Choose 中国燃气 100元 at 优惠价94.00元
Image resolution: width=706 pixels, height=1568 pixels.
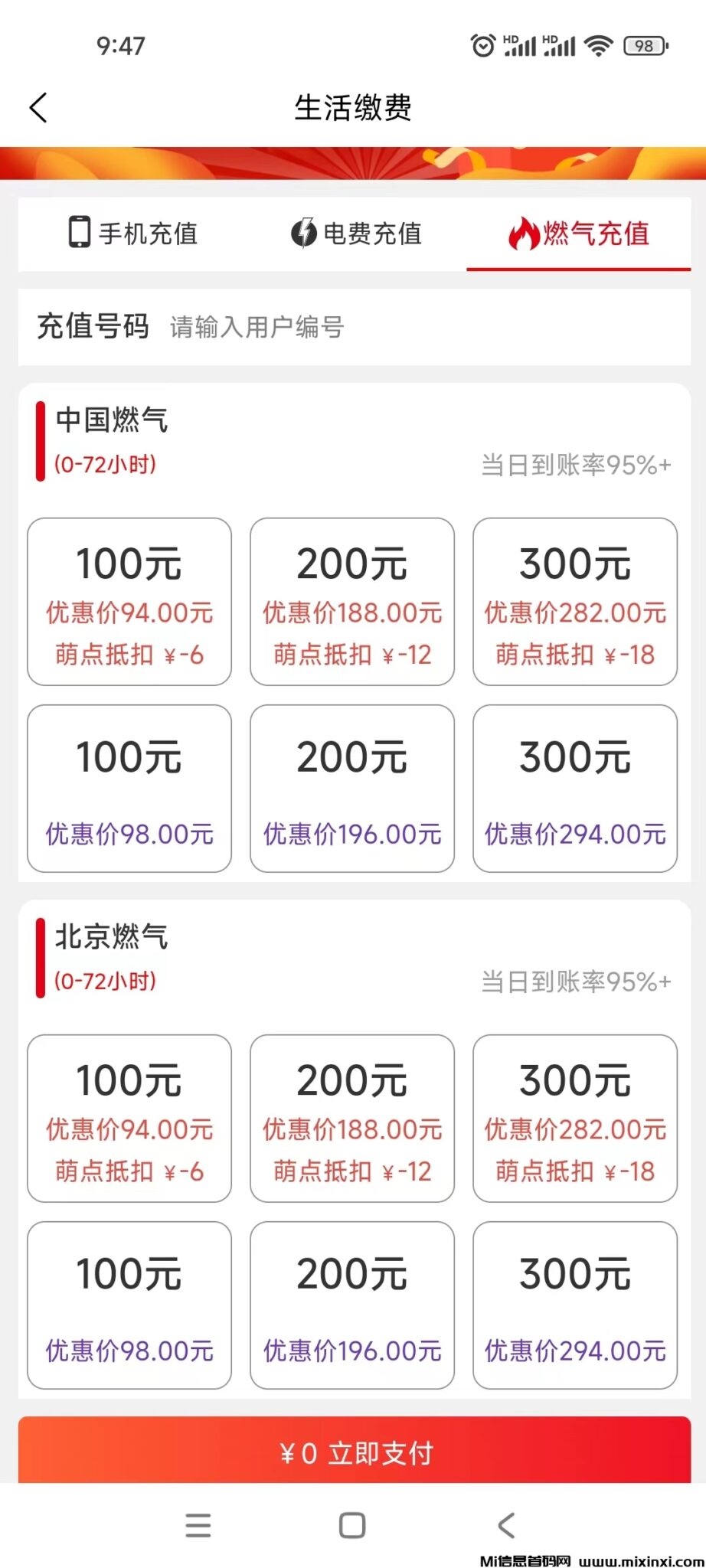point(129,602)
